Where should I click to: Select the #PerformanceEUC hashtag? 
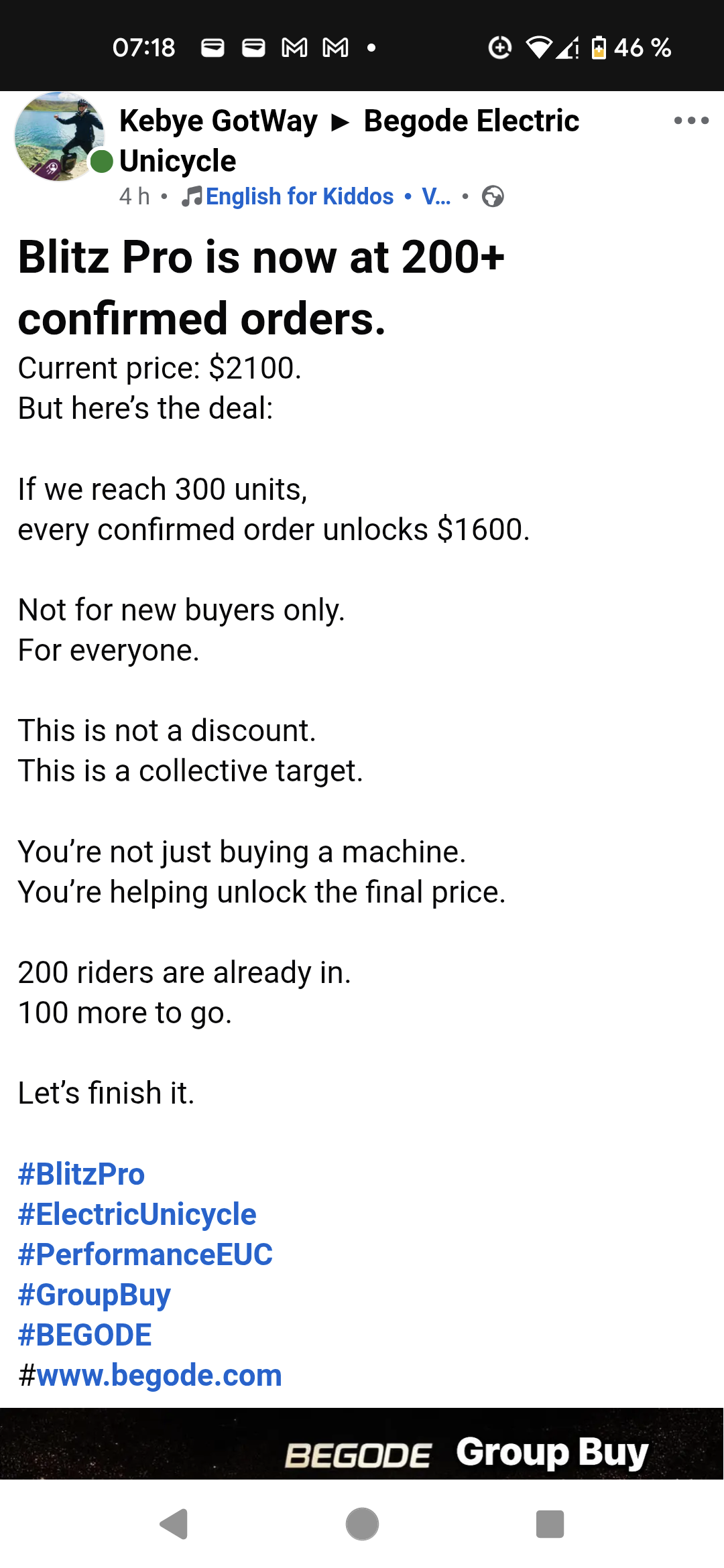pos(145,1254)
